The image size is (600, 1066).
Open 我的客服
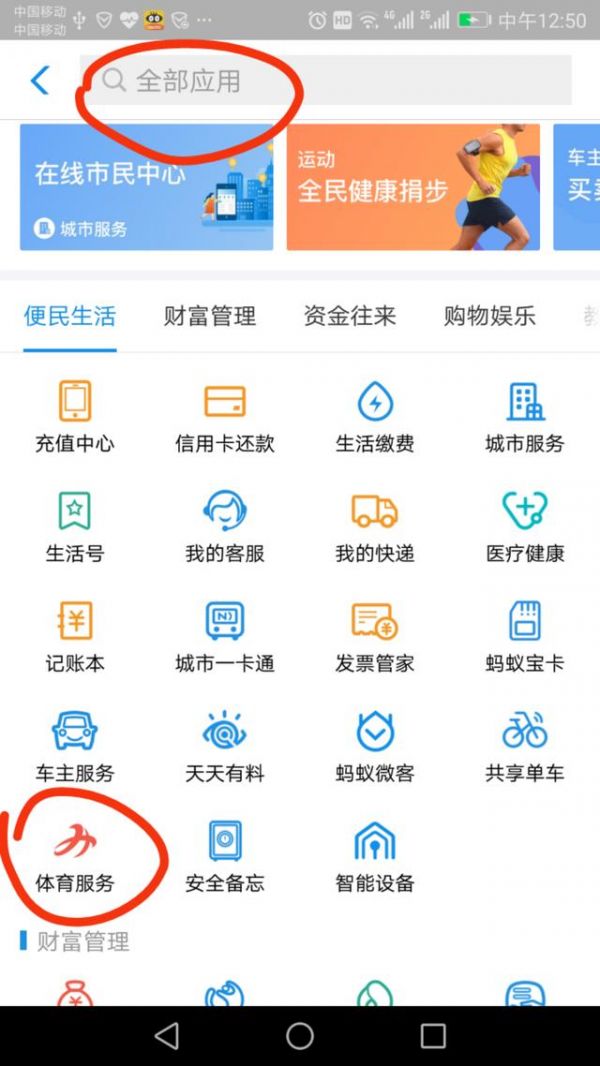[x=225, y=526]
